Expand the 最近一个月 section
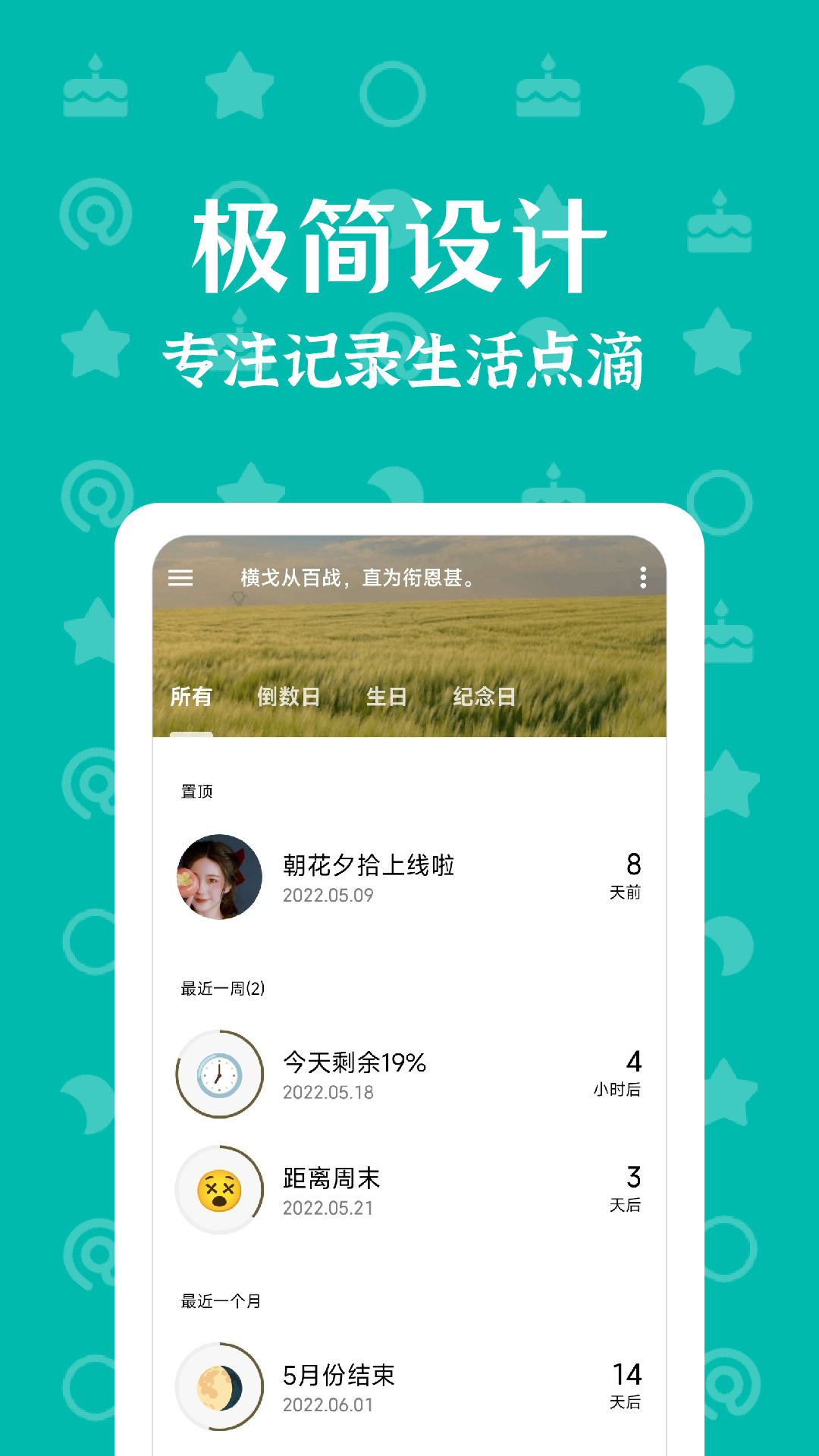The height and width of the screenshot is (1456, 819). tap(220, 1298)
